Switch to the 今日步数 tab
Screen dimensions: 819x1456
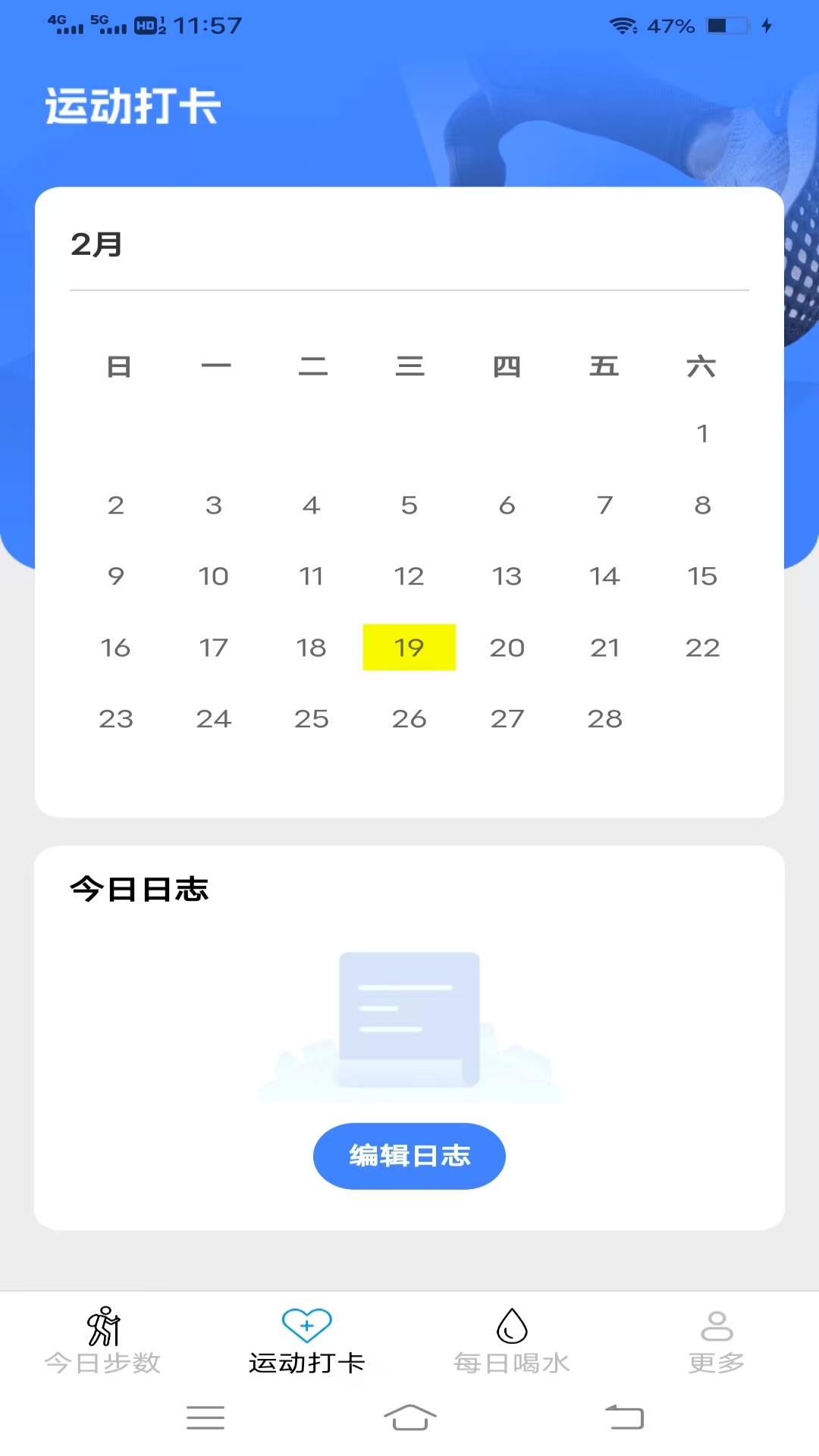102,1341
